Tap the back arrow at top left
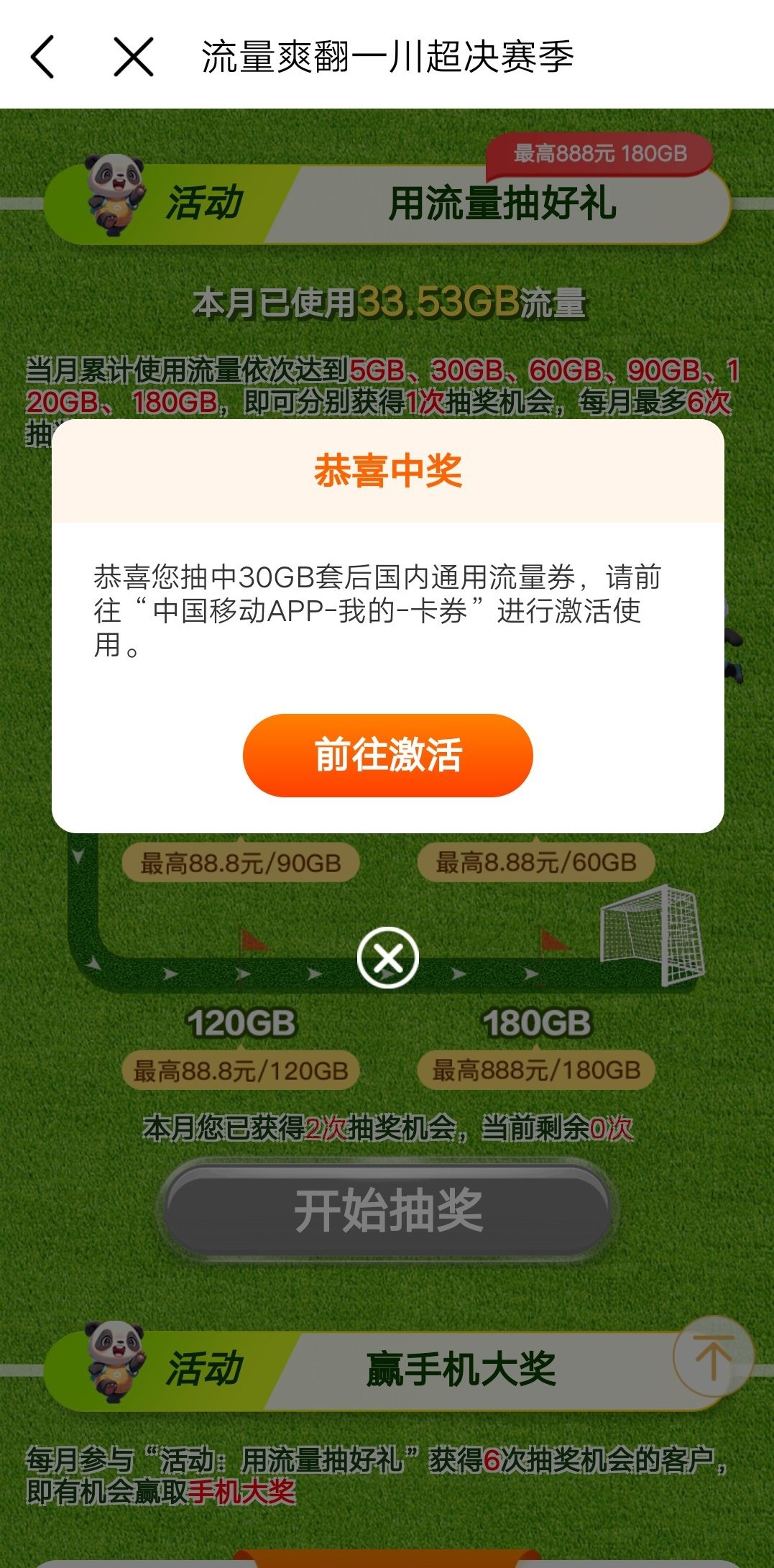Viewport: 774px width, 1568px height. (x=40, y=56)
